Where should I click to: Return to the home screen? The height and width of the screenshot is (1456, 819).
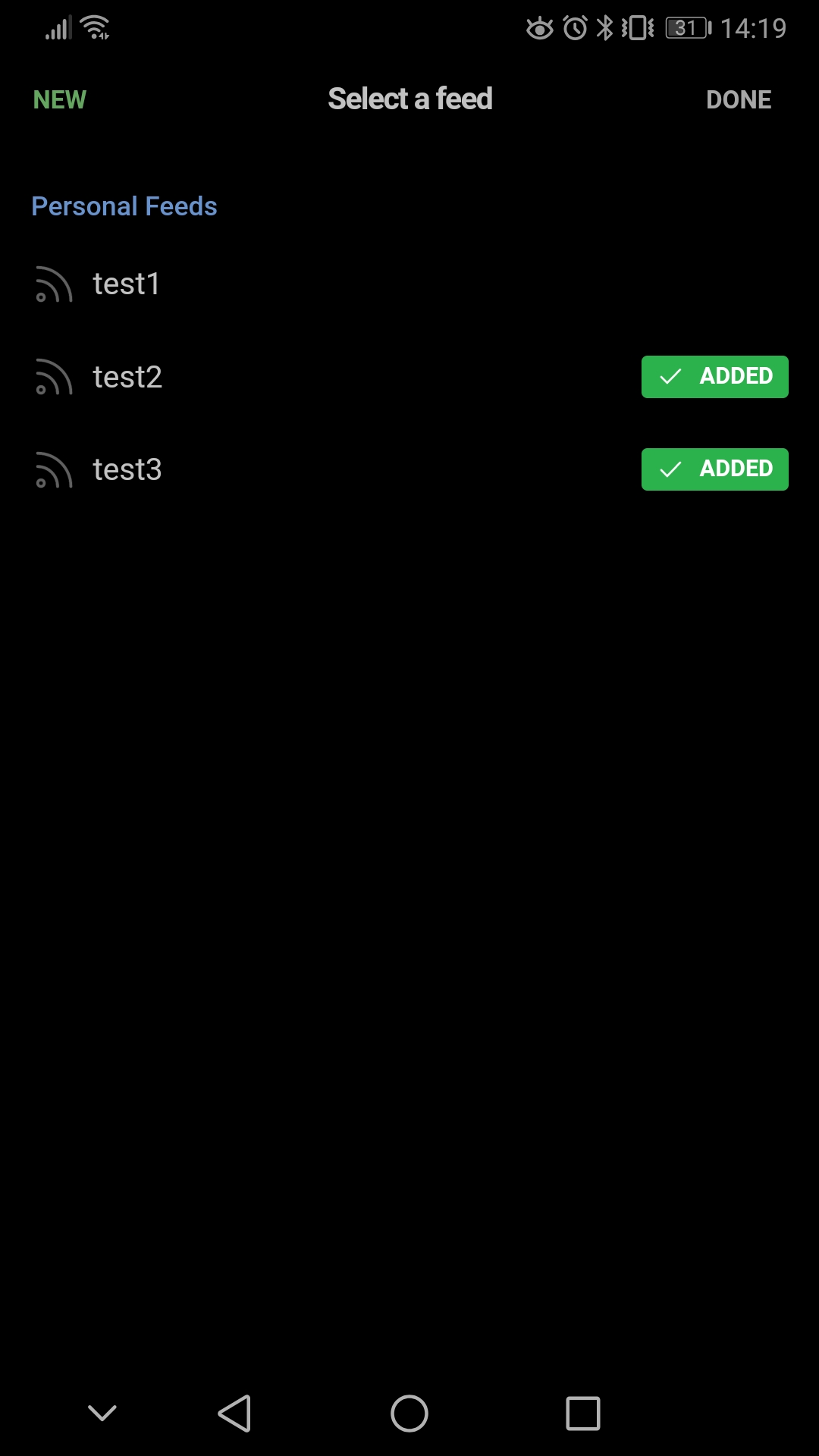(409, 1414)
